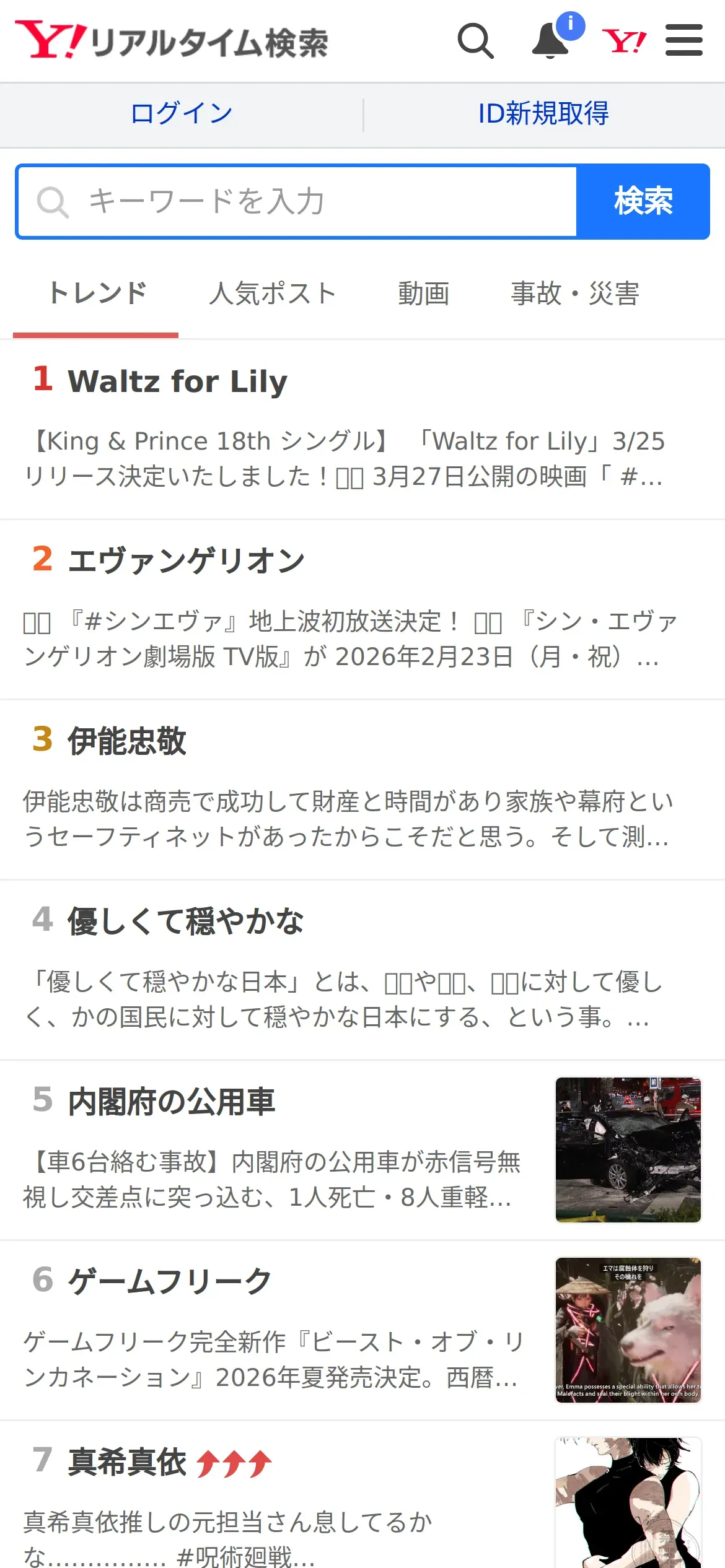Open the エヴァンゲリオン trend
Image resolution: width=725 pixels, height=1568 pixels.
click(187, 561)
